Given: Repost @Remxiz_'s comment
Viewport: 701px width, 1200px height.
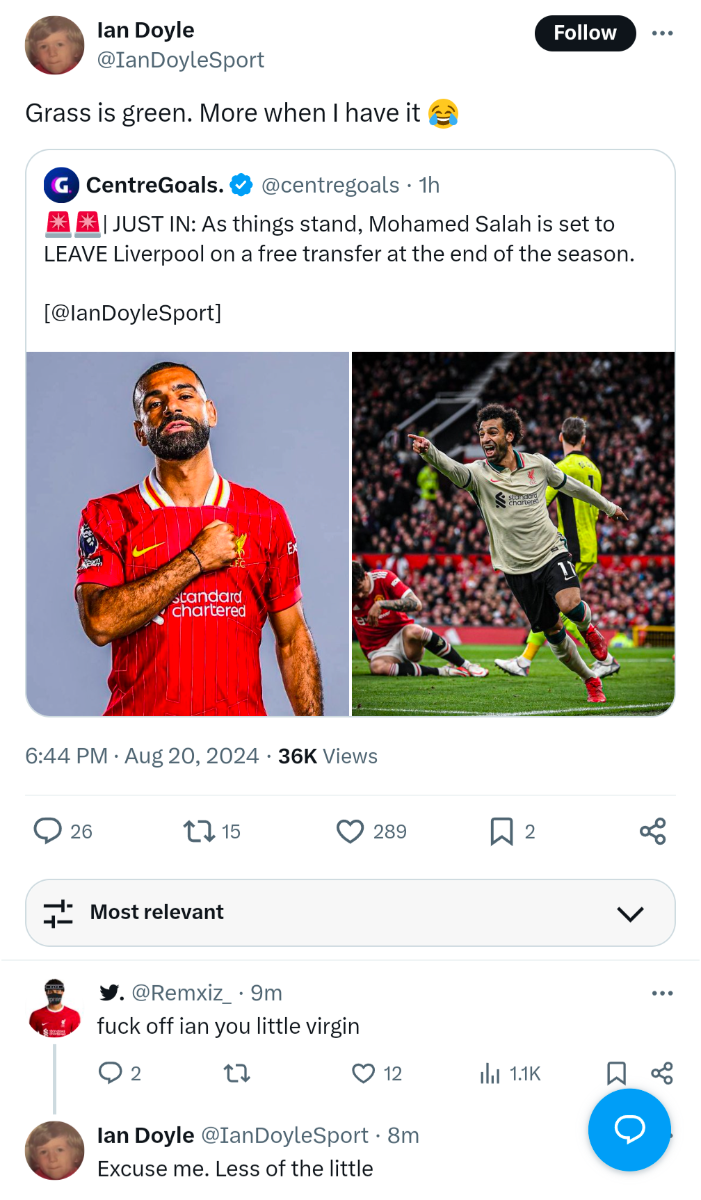Looking at the screenshot, I should coord(236,1073).
